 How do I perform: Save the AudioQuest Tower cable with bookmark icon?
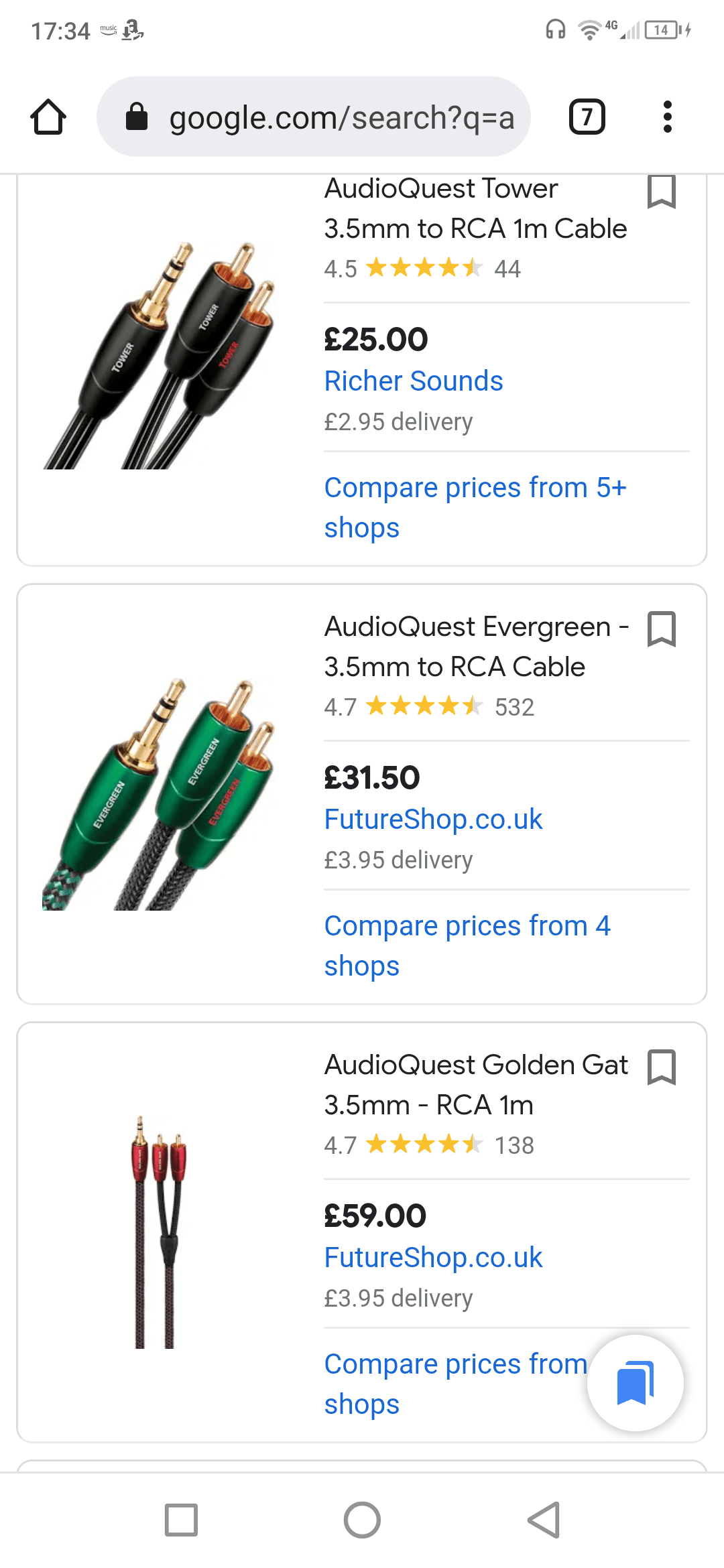click(662, 194)
